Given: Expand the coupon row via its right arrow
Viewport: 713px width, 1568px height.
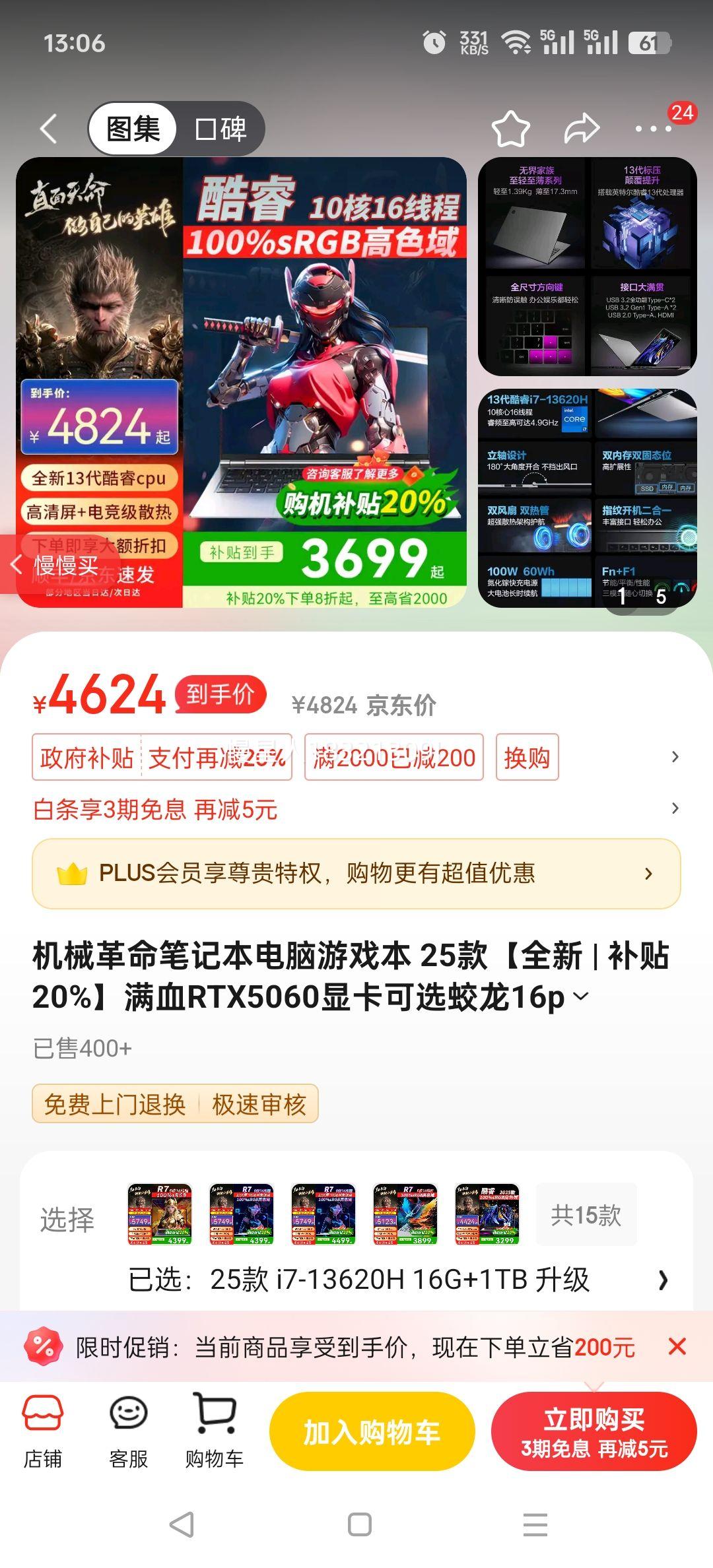Looking at the screenshot, I should (x=675, y=757).
